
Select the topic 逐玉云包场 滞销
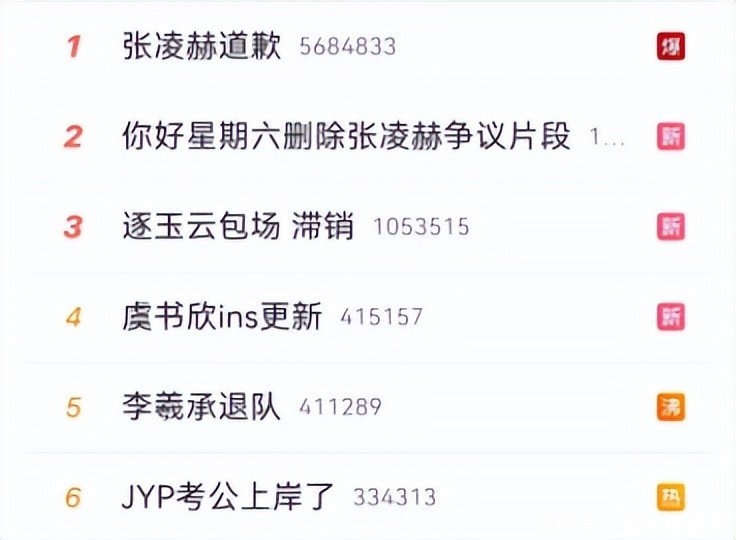coord(237,227)
